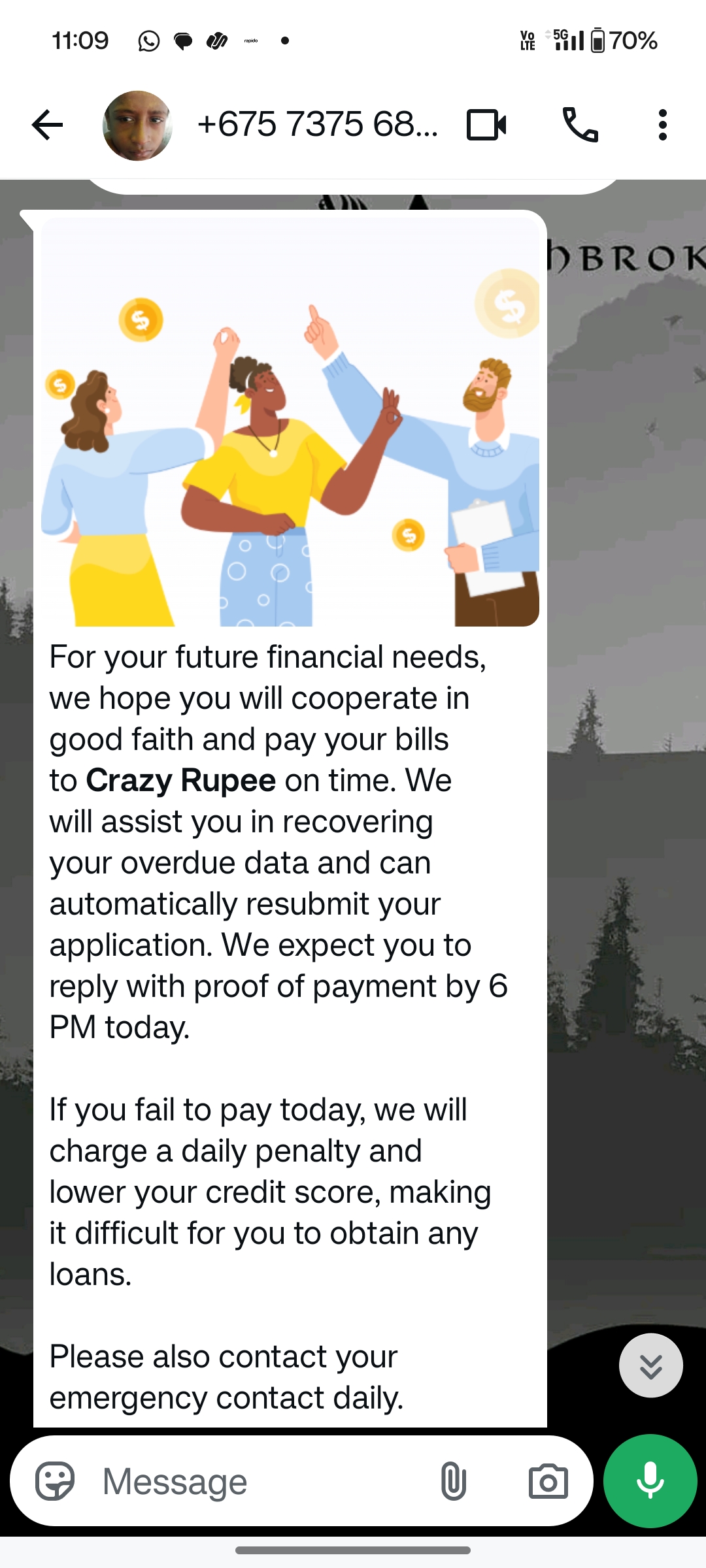The width and height of the screenshot is (706, 1568).
Task: Attach a file with the paperclip
Action: 453,1481
